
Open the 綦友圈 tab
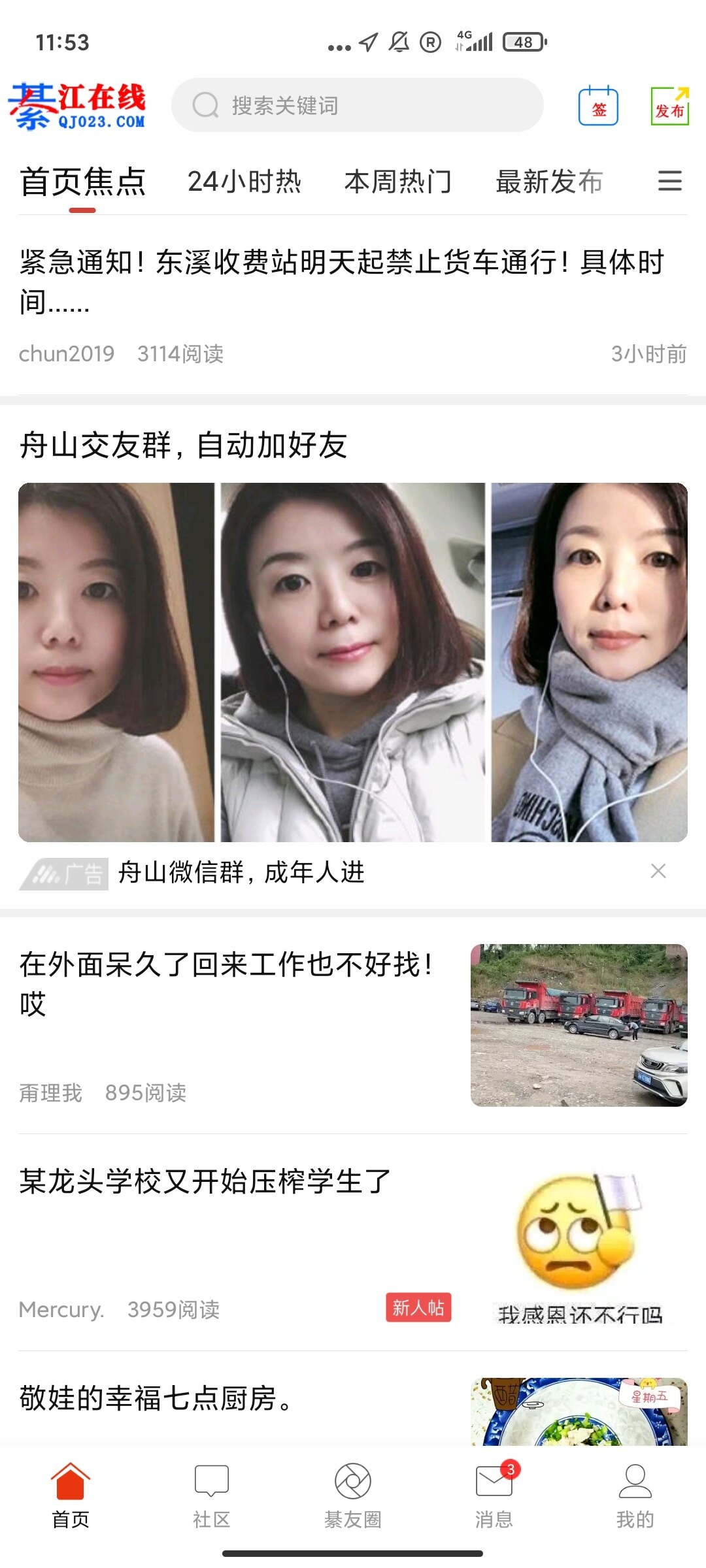pos(353,1495)
